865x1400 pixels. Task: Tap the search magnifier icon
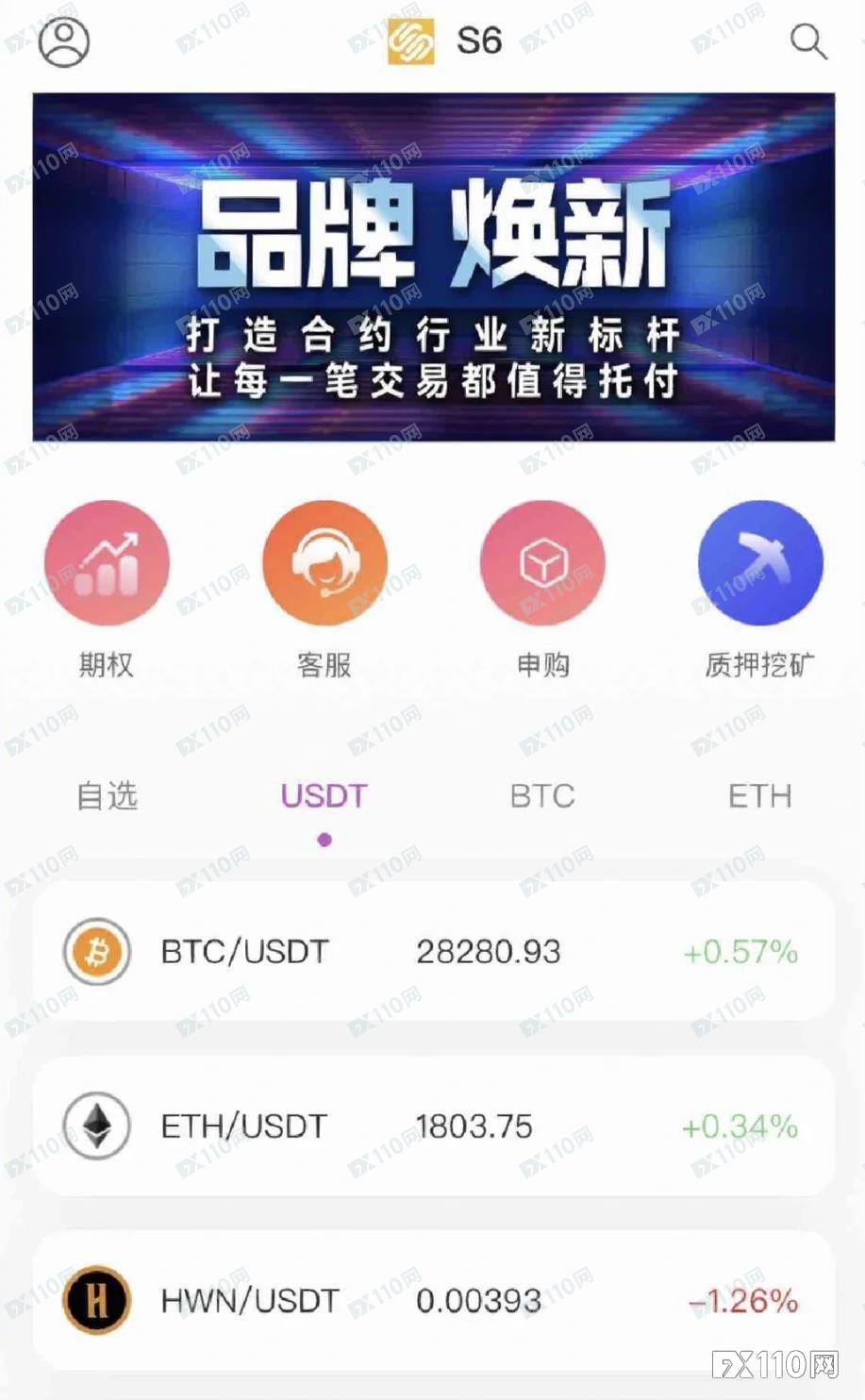[x=807, y=42]
